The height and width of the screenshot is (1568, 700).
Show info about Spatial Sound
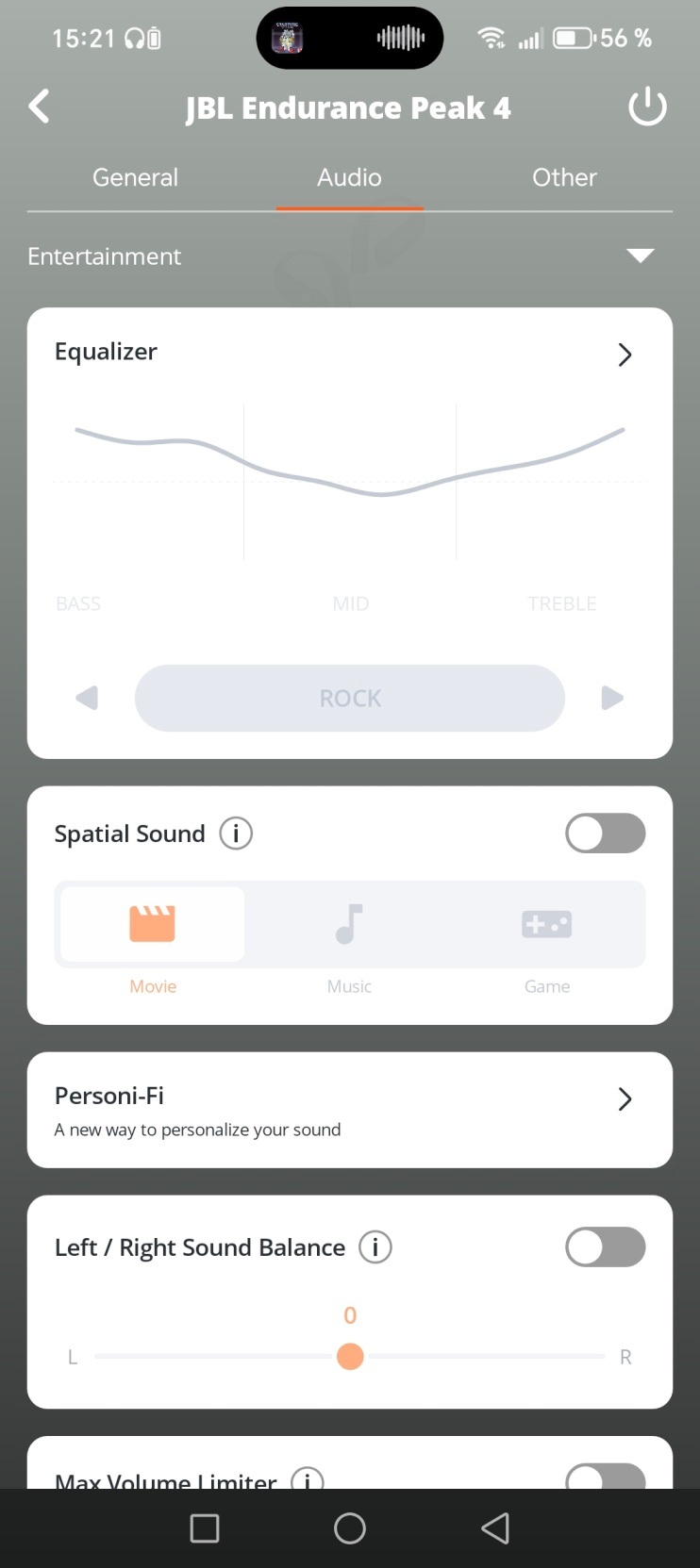(236, 834)
